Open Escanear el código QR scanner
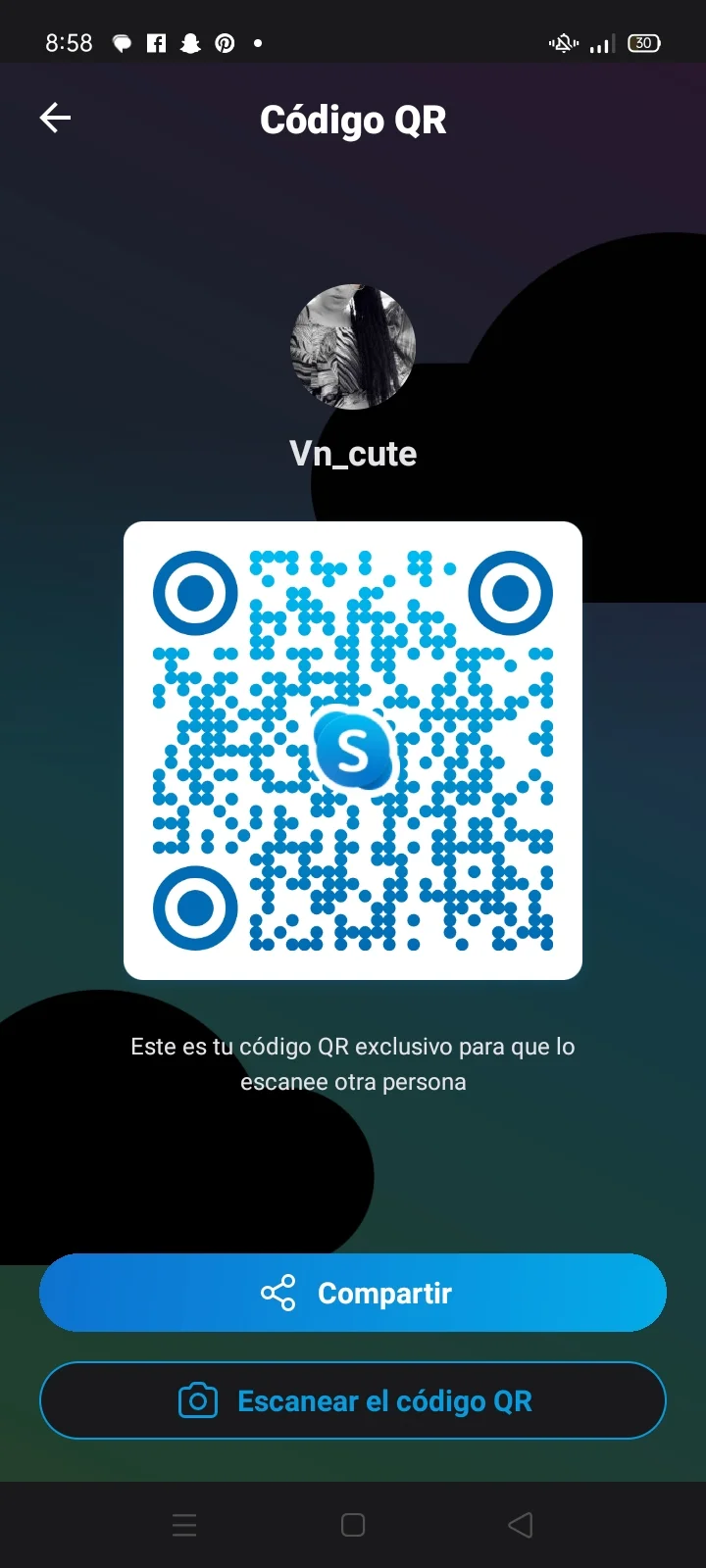The image size is (706, 1568). [353, 1400]
